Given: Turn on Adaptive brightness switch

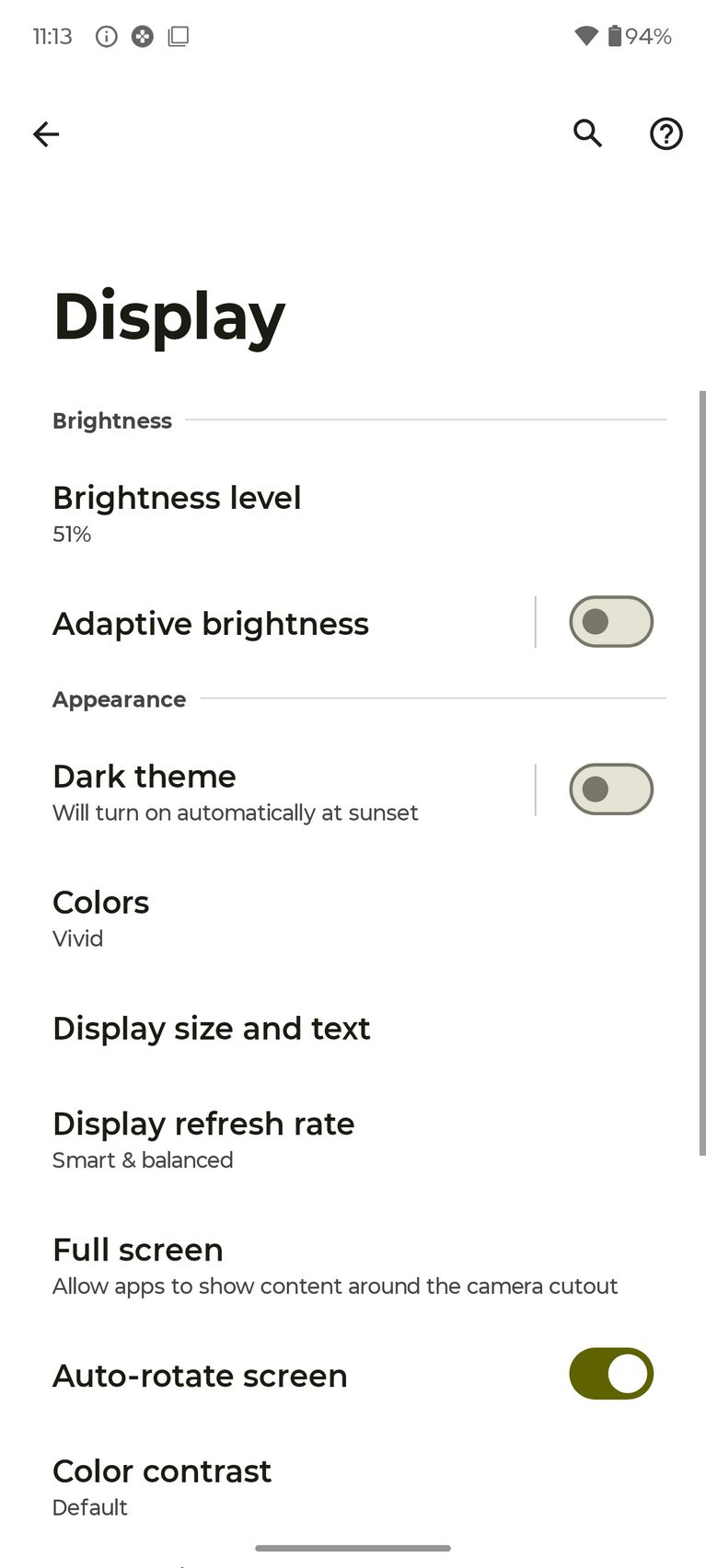Looking at the screenshot, I should (611, 622).
